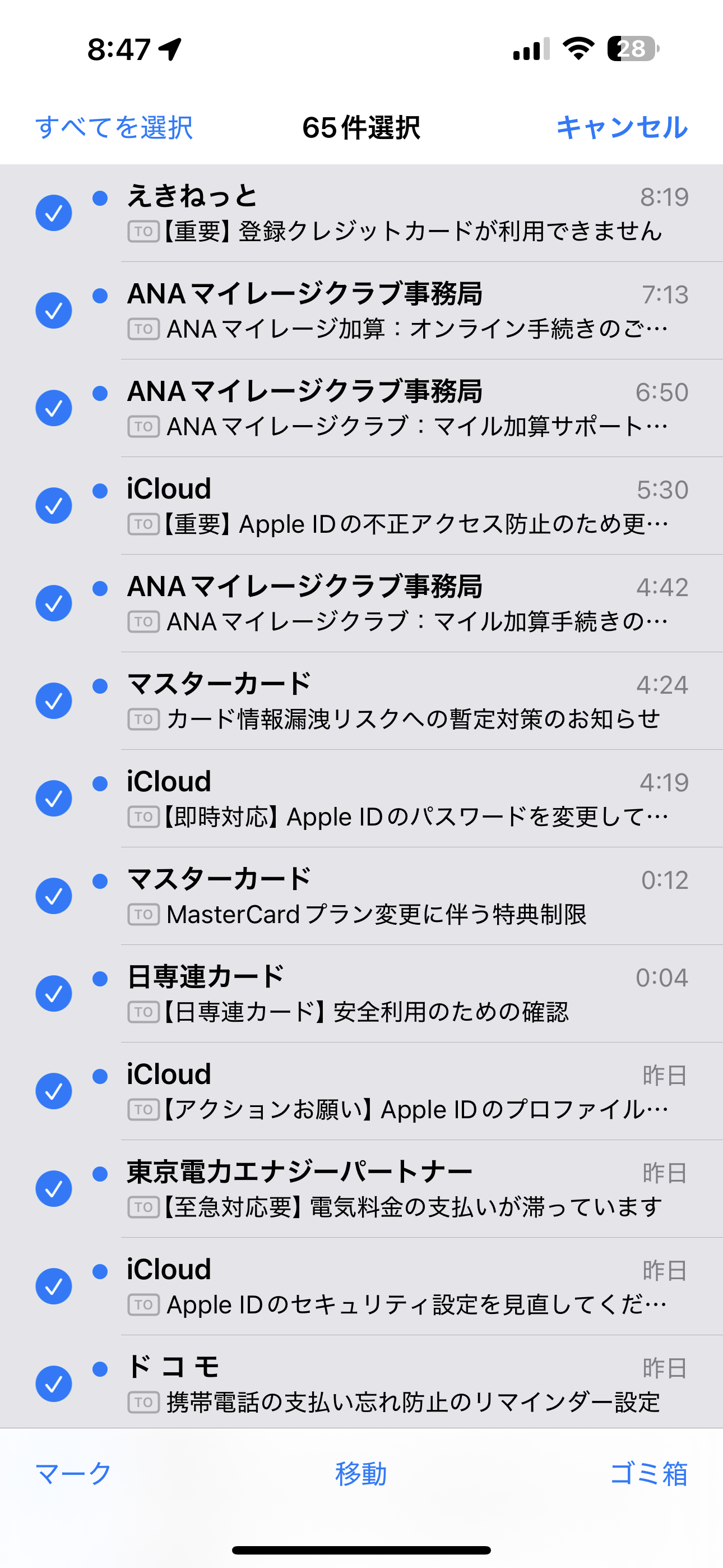
Task: Send selected mails to ゴミ箱
Action: pyautogui.click(x=649, y=1474)
